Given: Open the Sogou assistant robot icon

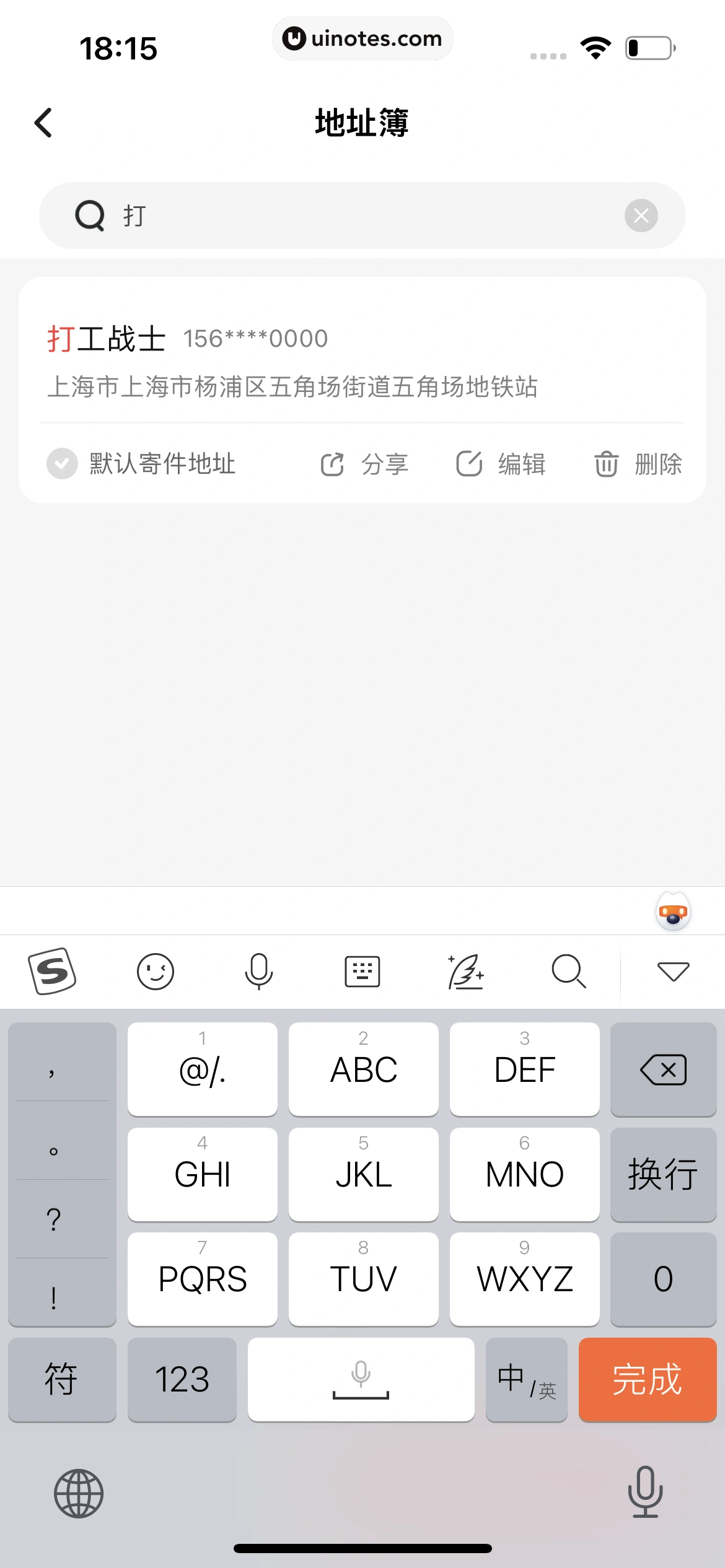Looking at the screenshot, I should [673, 912].
